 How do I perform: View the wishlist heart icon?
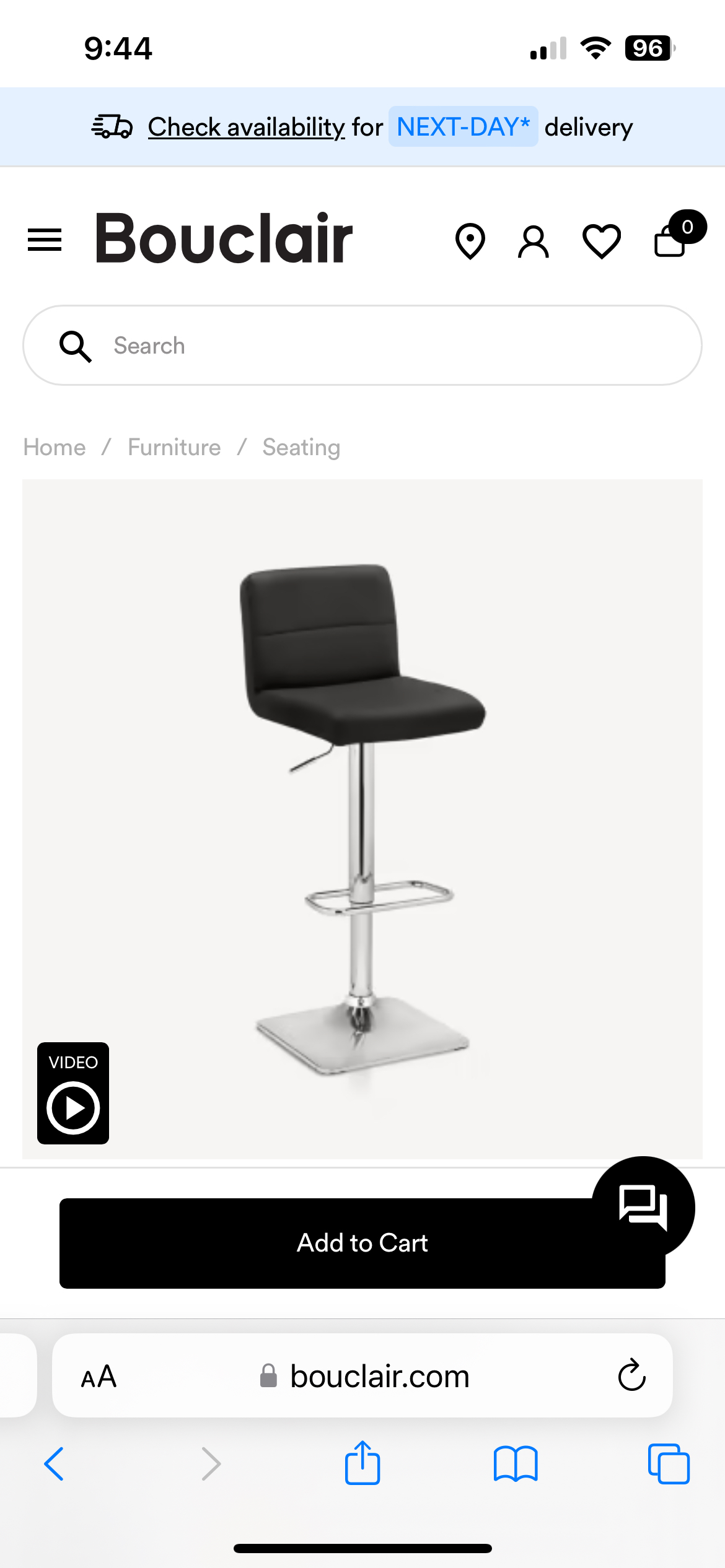(x=601, y=241)
